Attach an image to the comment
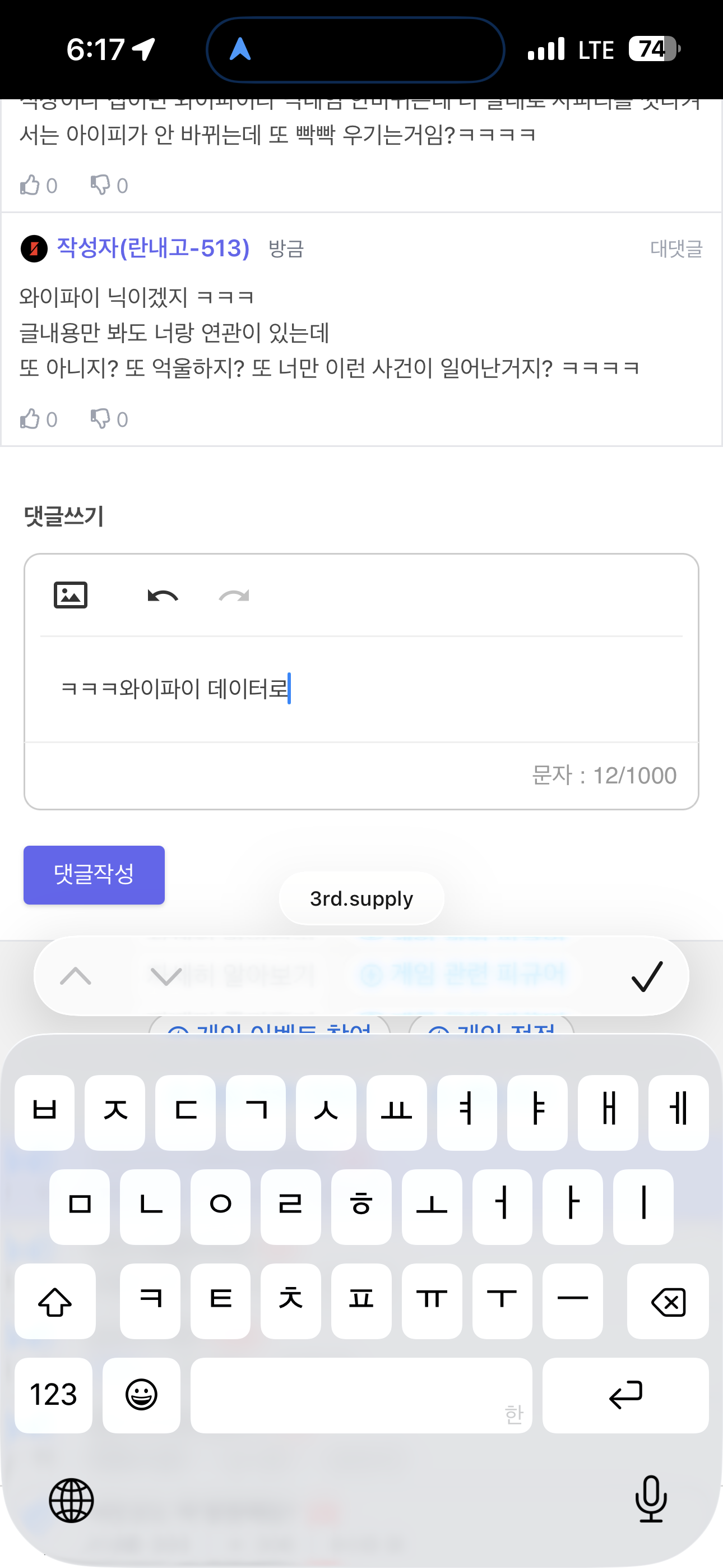723x1568 pixels. [71, 594]
